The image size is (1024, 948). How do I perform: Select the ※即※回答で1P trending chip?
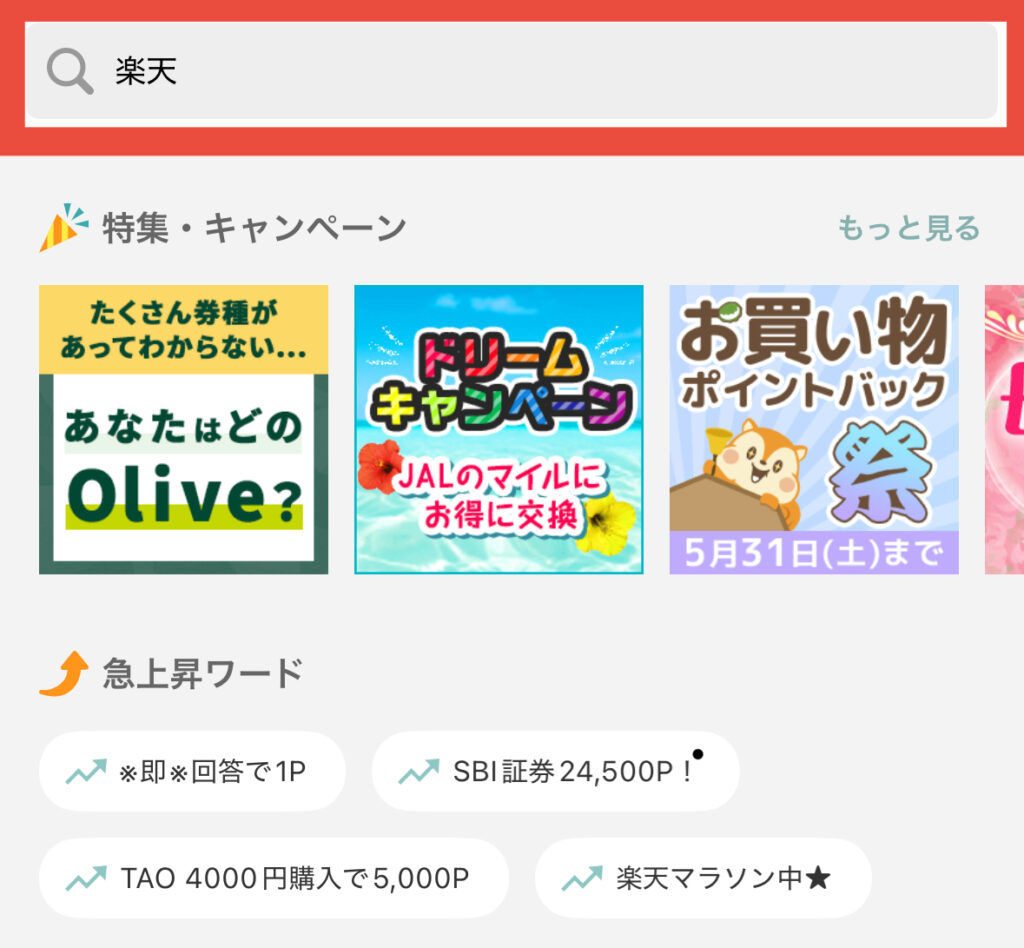click(192, 772)
